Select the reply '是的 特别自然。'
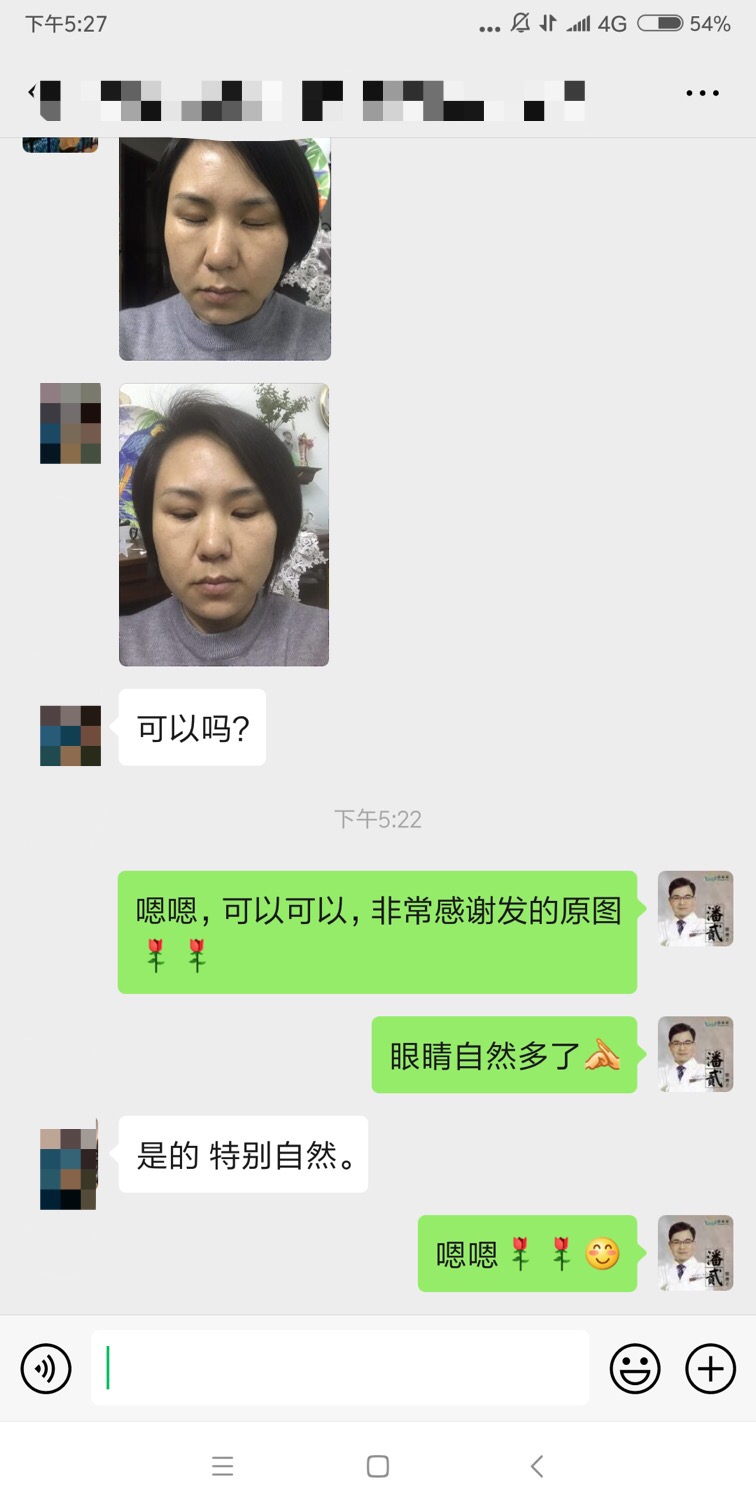Screen dimensions: 756x1512 [x=243, y=1155]
